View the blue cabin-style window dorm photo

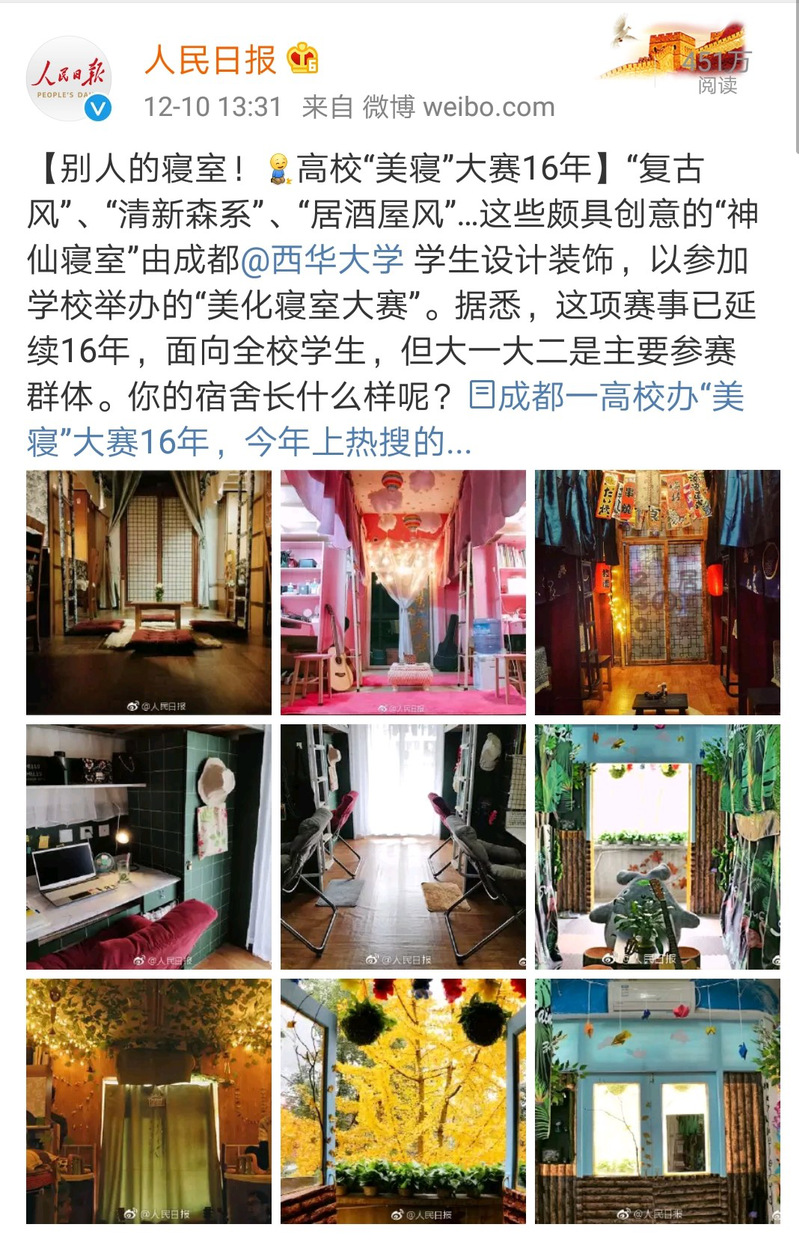tap(657, 1100)
